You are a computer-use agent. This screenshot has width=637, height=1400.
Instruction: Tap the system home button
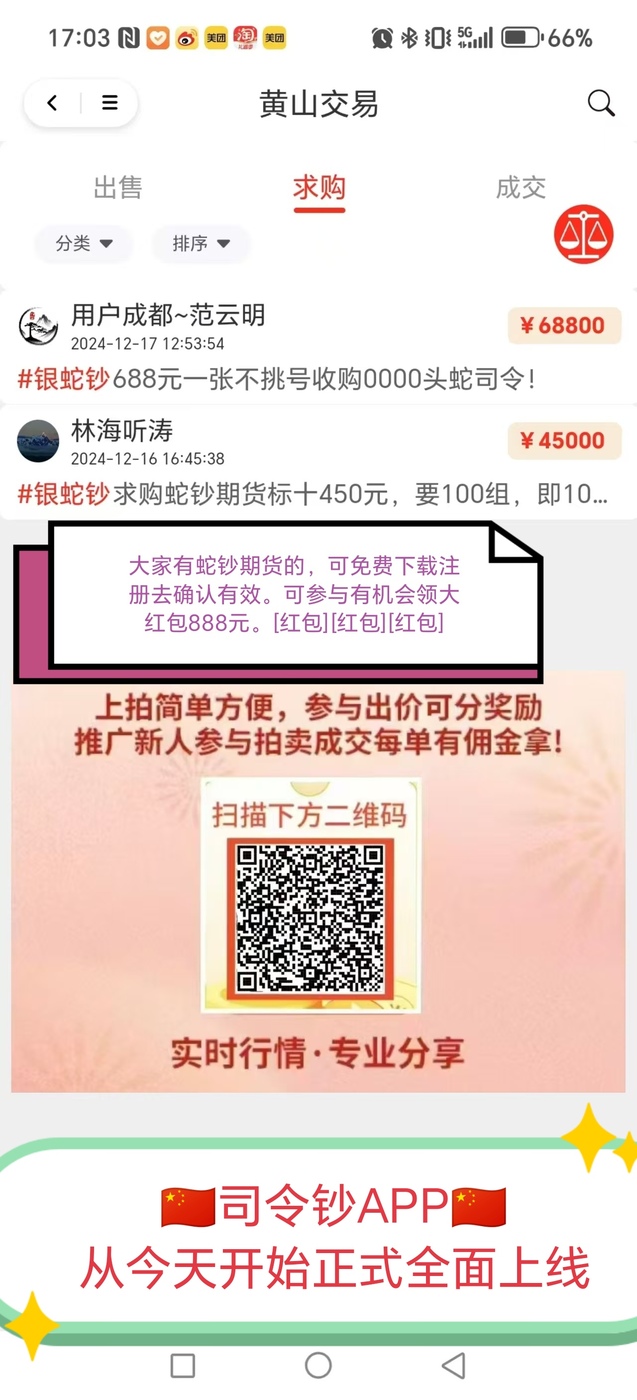(318, 1365)
